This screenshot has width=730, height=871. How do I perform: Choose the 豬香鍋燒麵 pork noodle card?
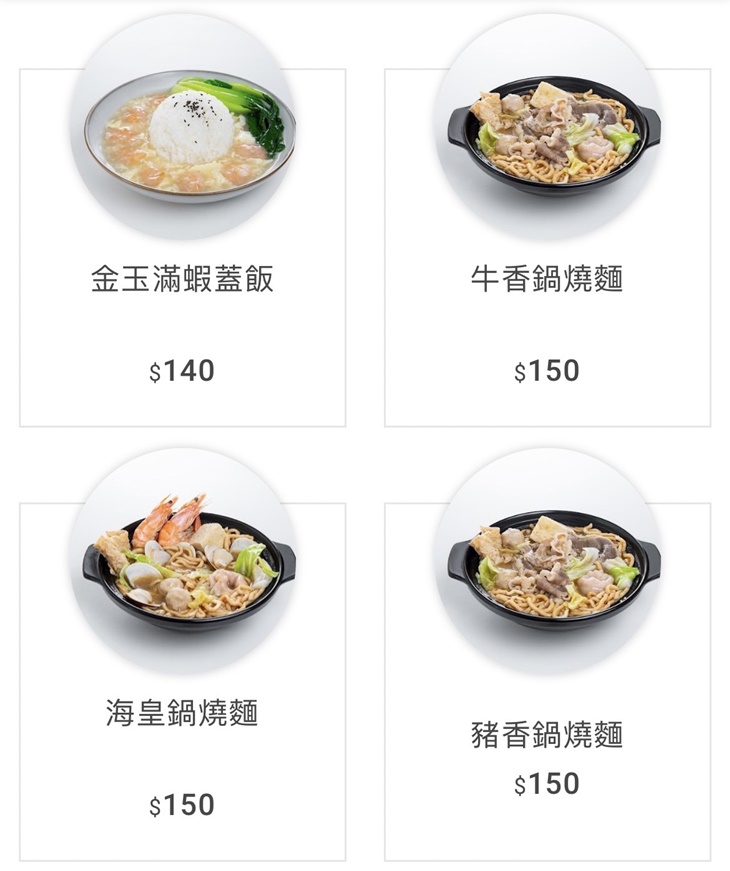point(547,735)
